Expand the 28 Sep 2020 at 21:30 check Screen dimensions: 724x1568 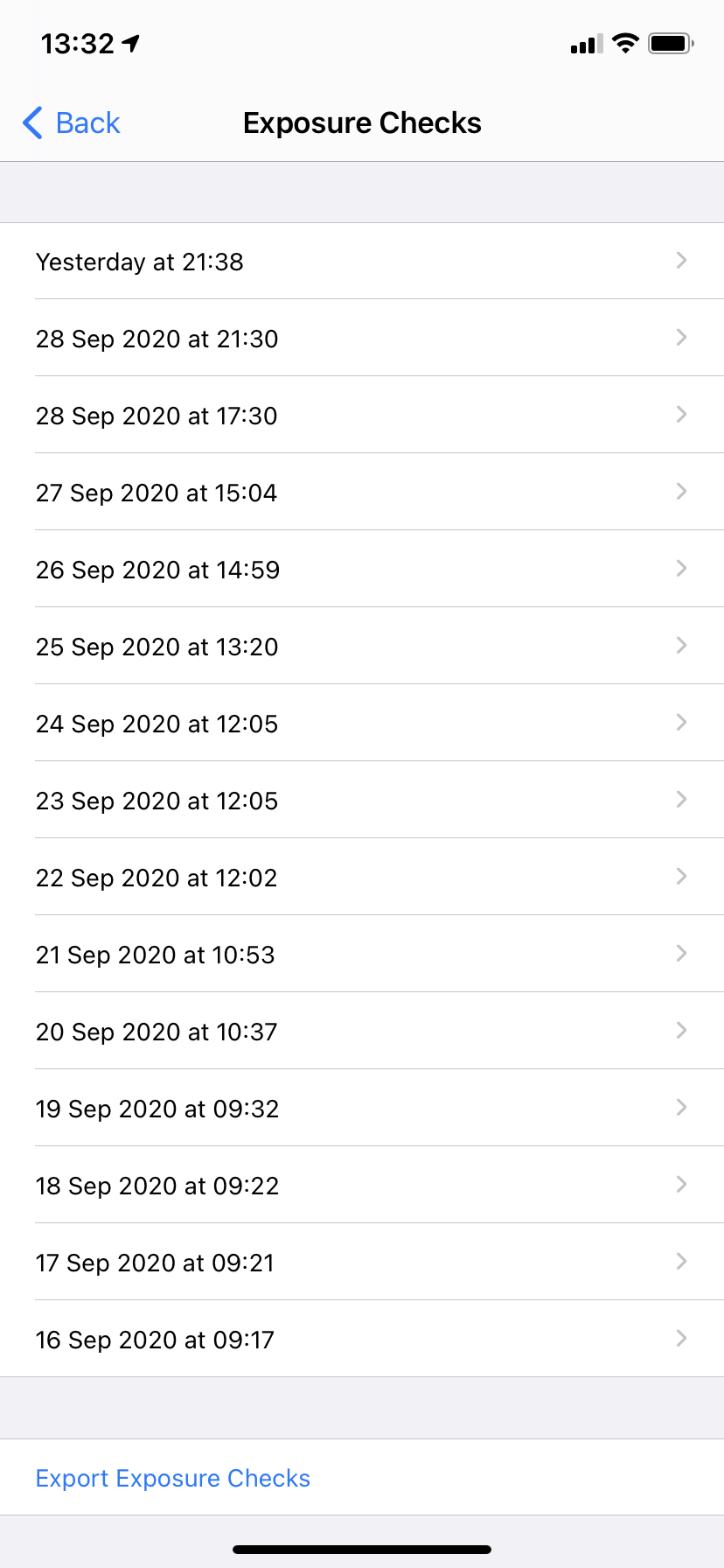pyautogui.click(x=362, y=339)
